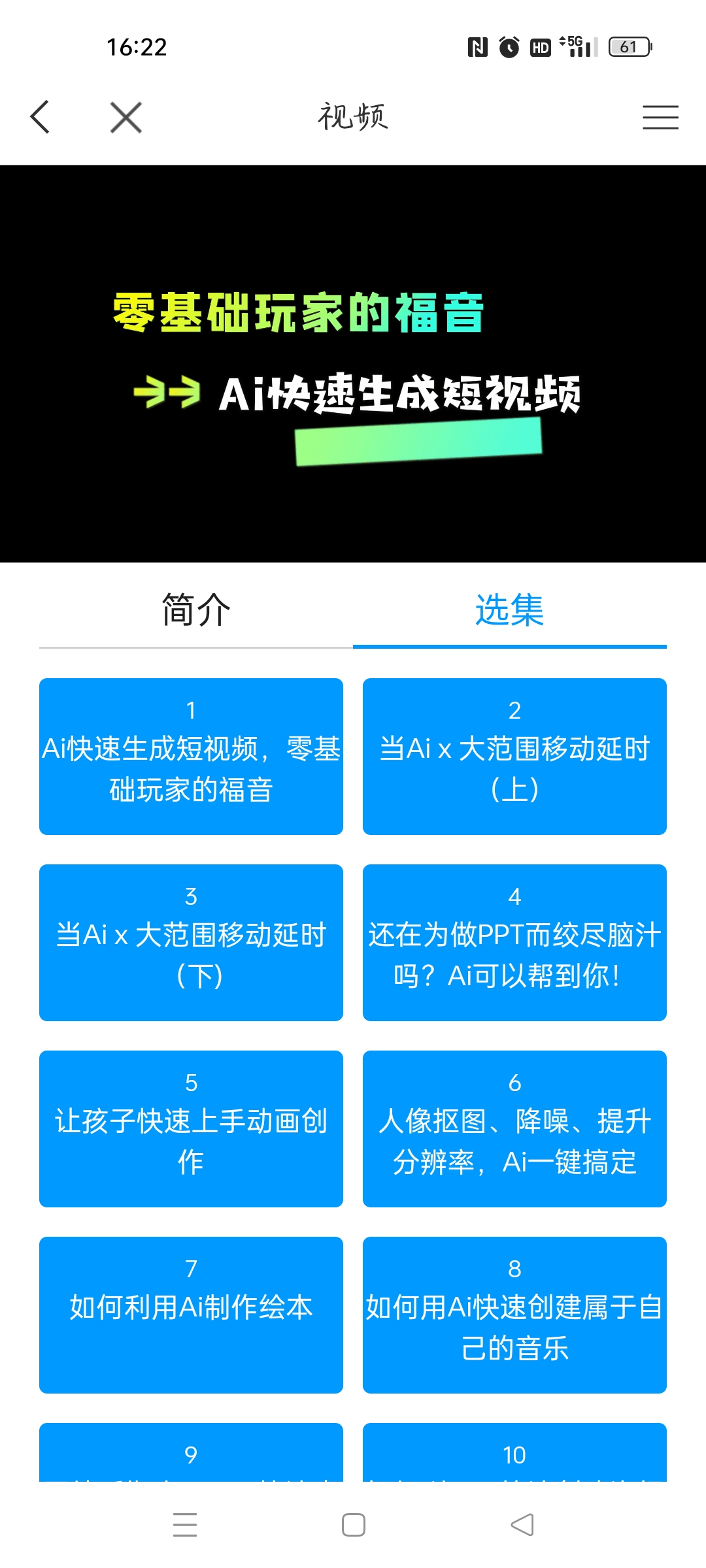The width and height of the screenshot is (706, 1568).
Task: Go back using the top-left arrow
Action: tap(41, 118)
